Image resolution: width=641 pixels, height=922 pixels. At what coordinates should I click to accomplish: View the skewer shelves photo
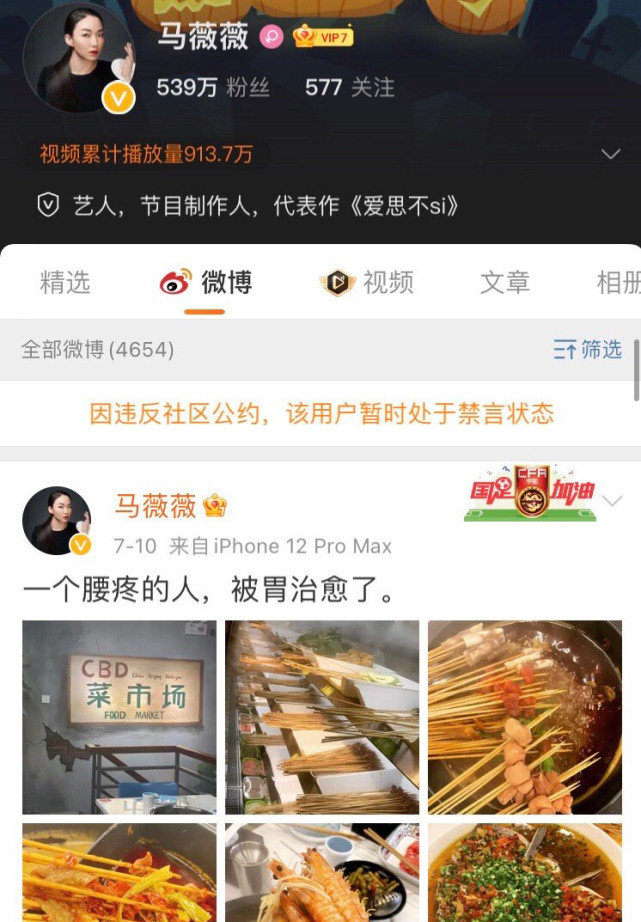322,717
